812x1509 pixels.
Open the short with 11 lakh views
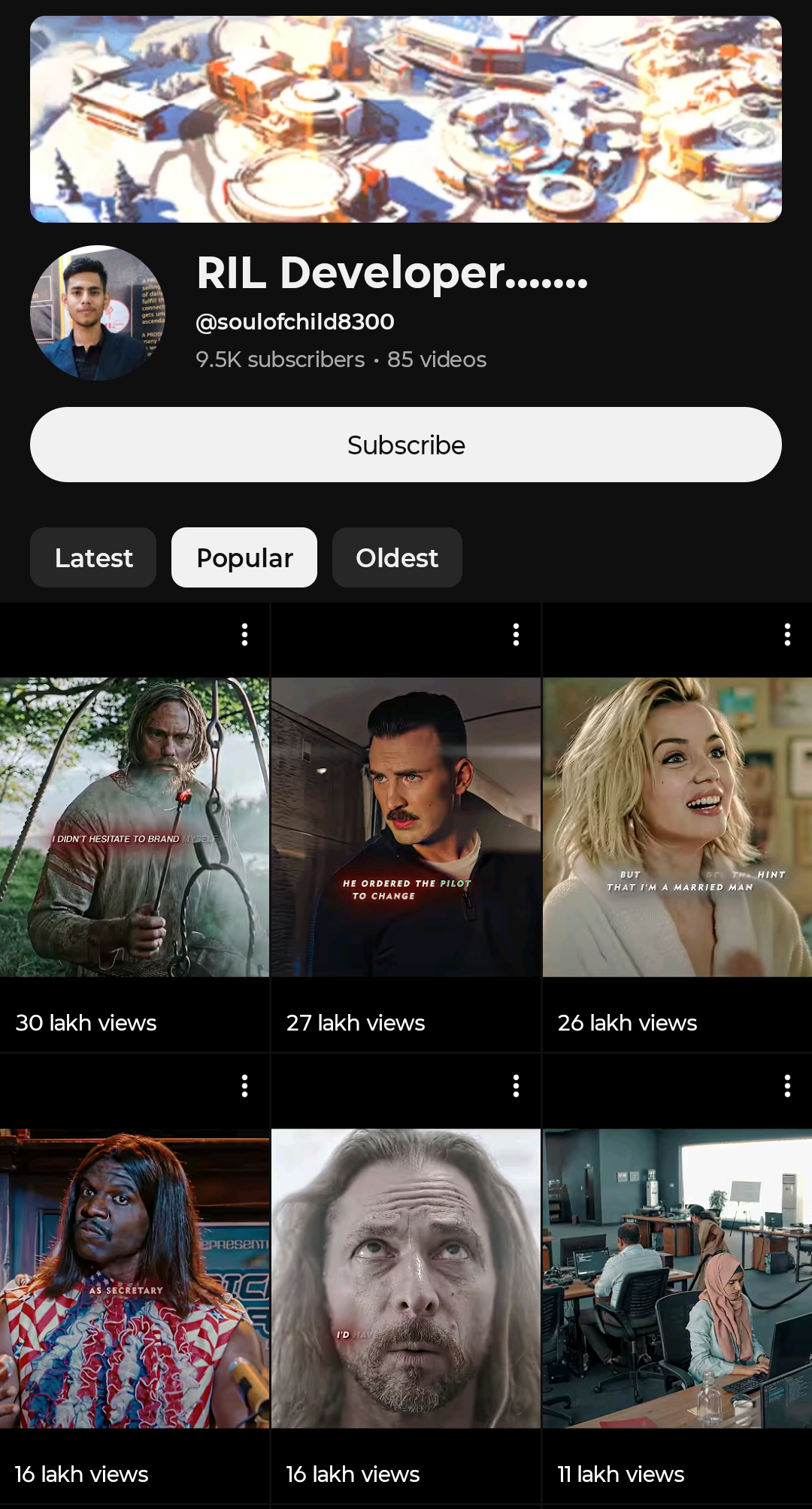click(x=677, y=1278)
